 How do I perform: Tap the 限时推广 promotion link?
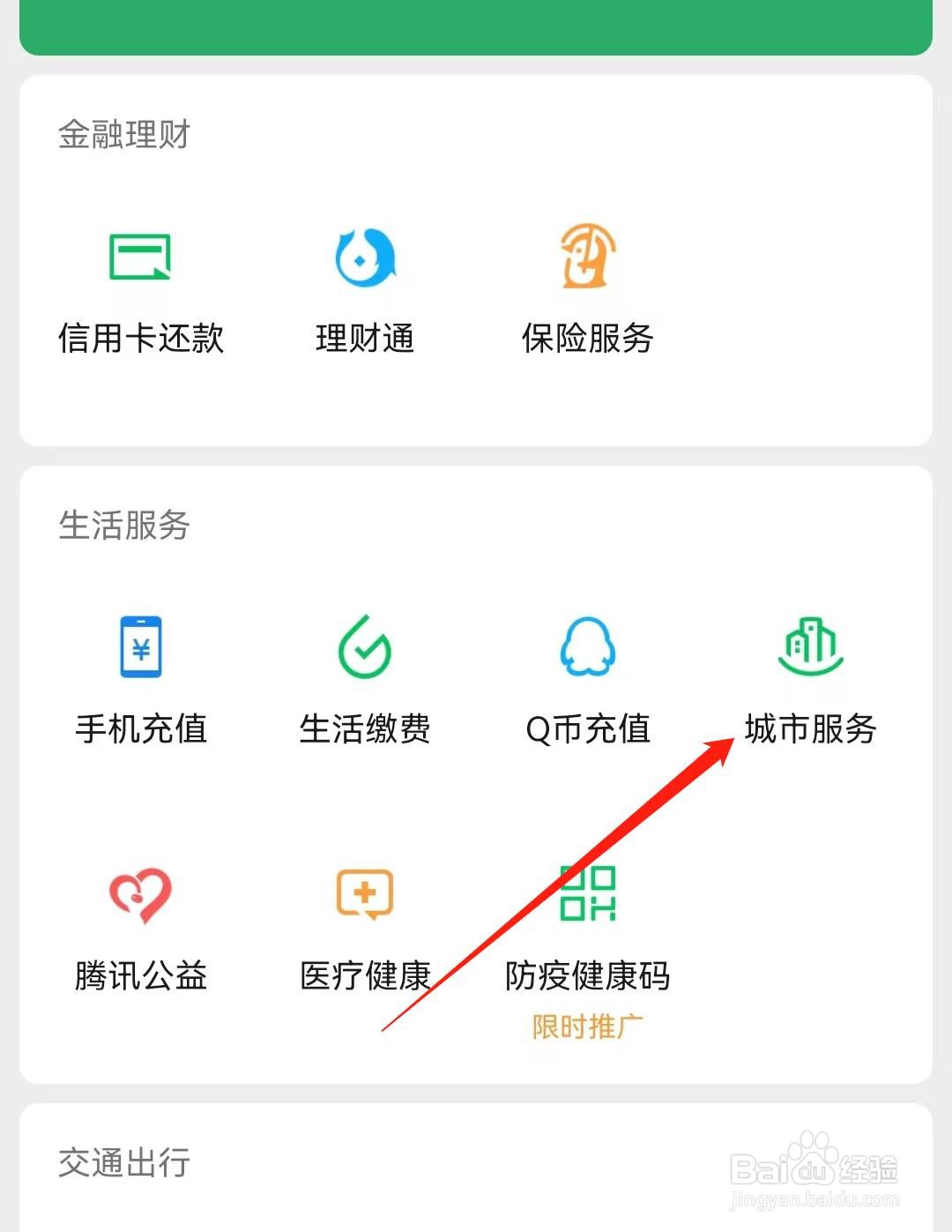tap(589, 1025)
